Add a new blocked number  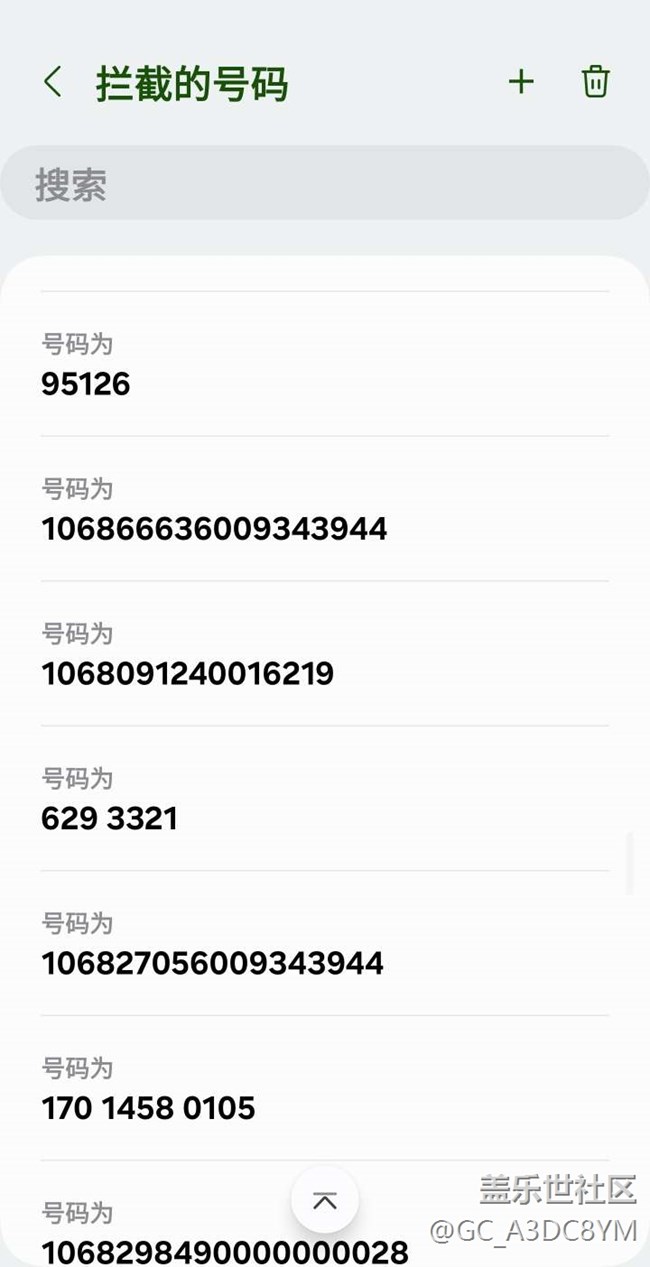(521, 82)
